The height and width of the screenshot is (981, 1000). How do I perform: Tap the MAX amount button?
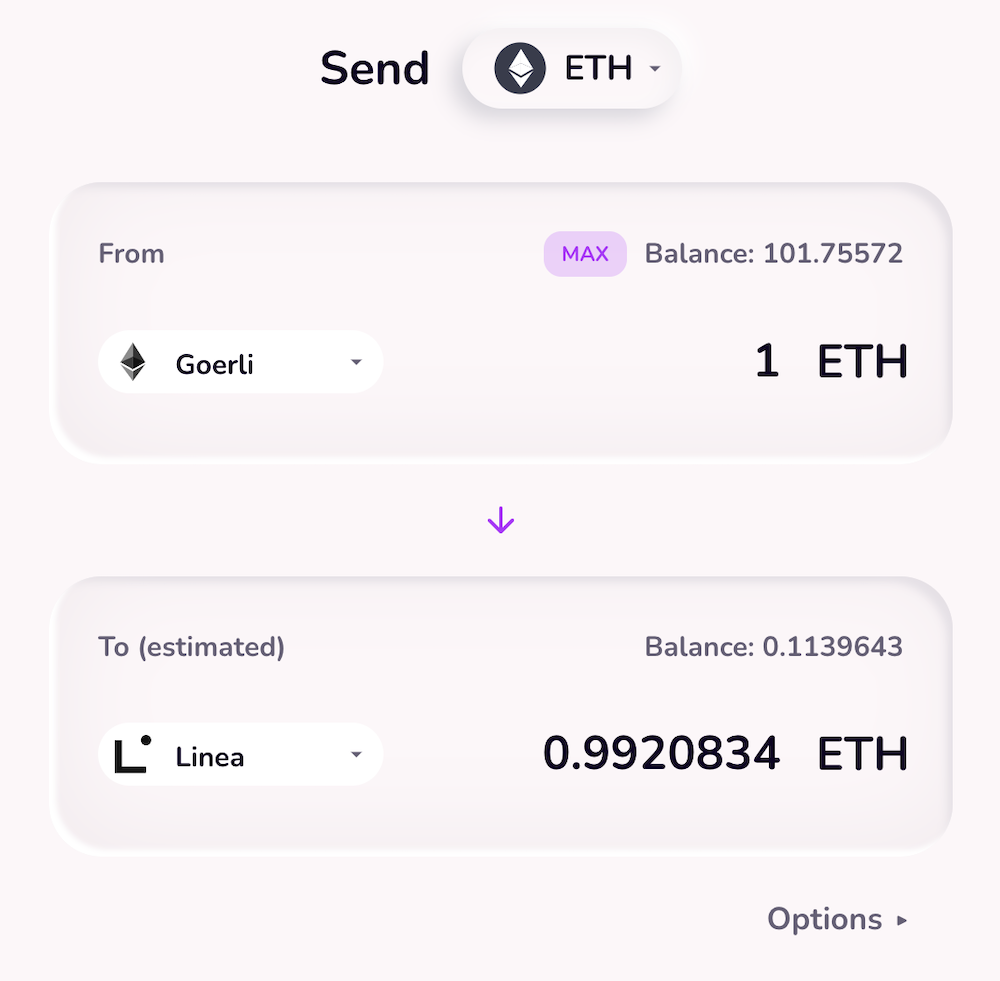pos(585,254)
